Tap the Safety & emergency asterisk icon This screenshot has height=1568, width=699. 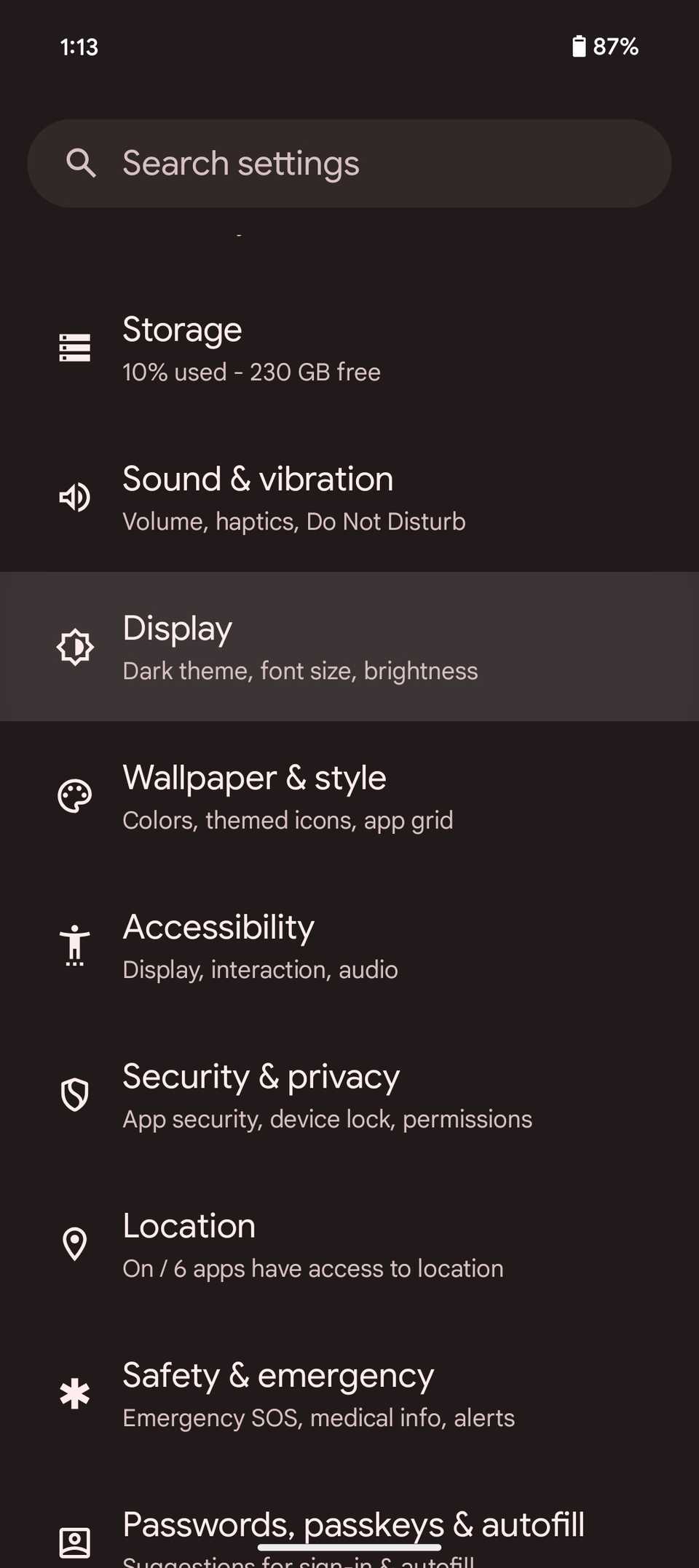75,1393
